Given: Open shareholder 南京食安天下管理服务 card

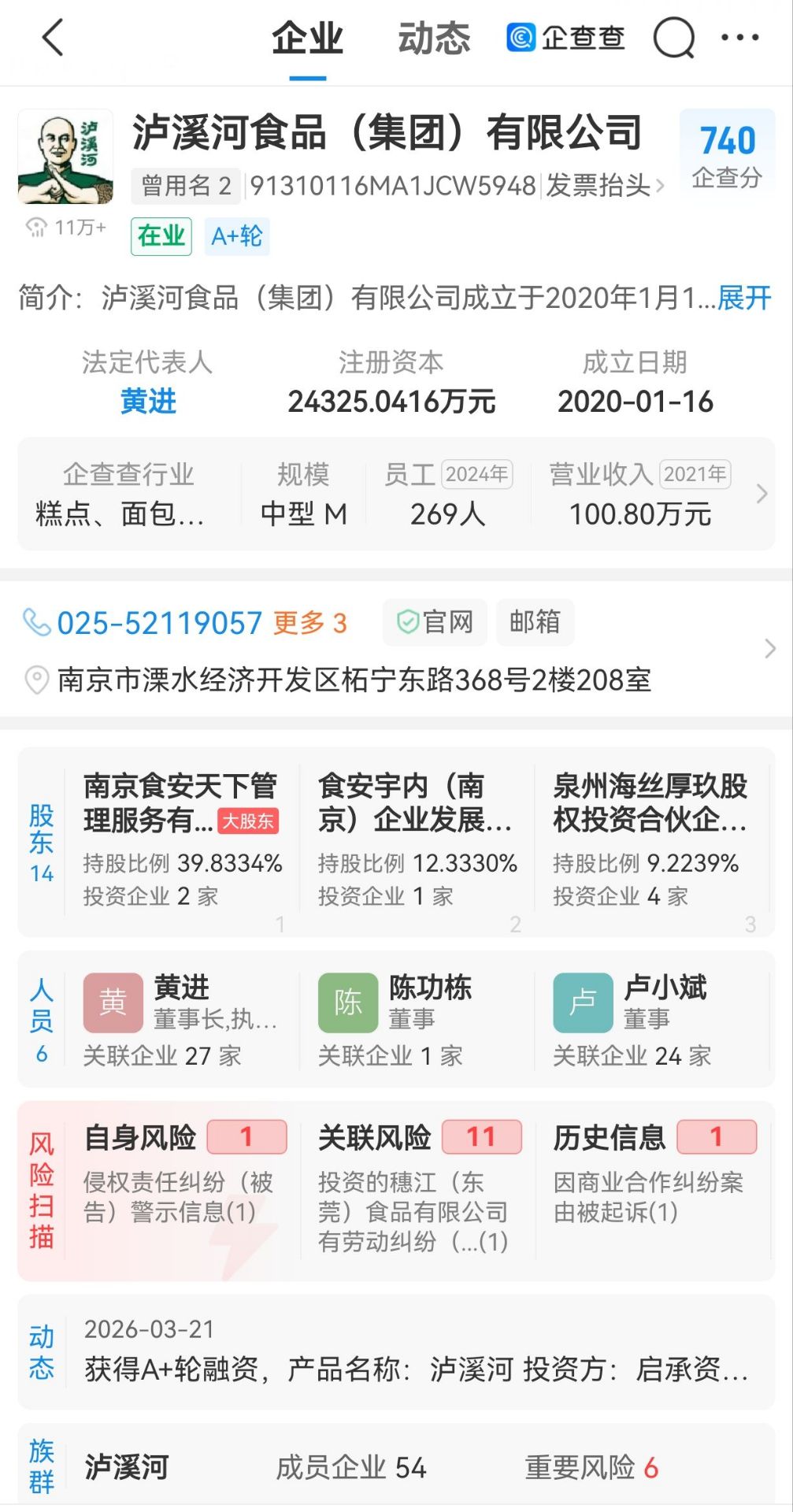Looking at the screenshot, I should (181, 839).
